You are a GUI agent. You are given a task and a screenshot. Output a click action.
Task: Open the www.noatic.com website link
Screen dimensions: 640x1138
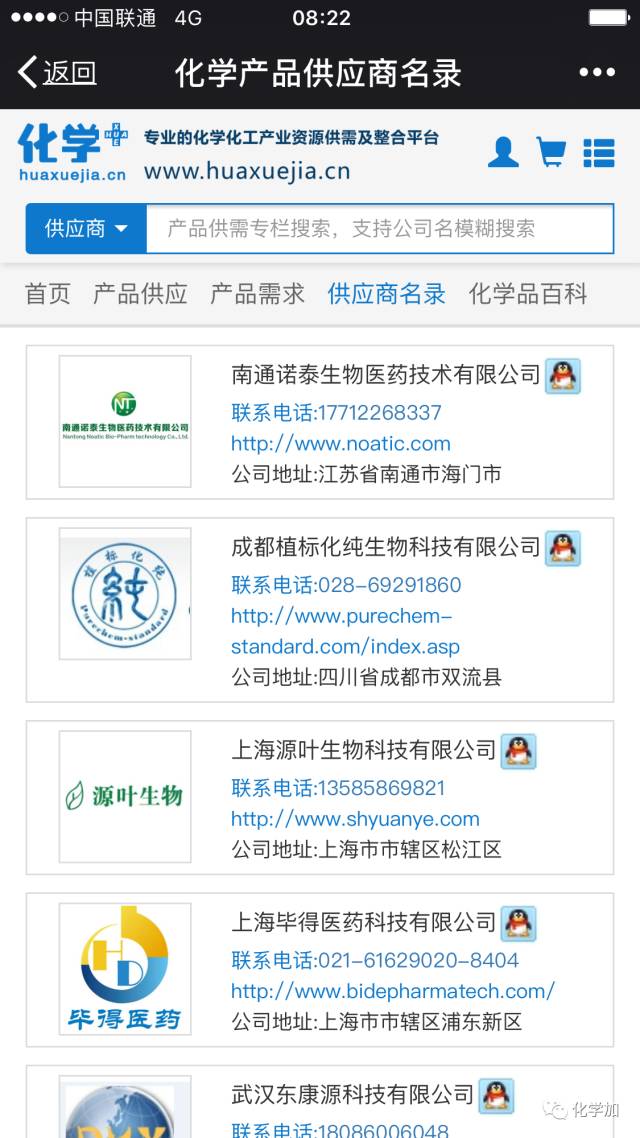(340, 443)
